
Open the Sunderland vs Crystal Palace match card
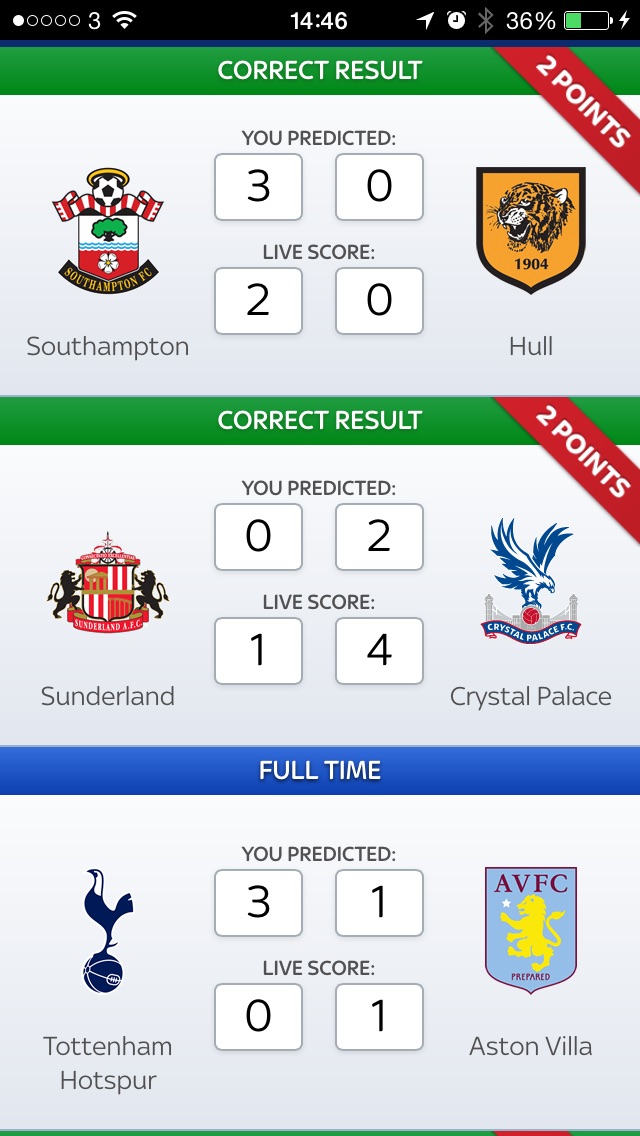(x=320, y=595)
